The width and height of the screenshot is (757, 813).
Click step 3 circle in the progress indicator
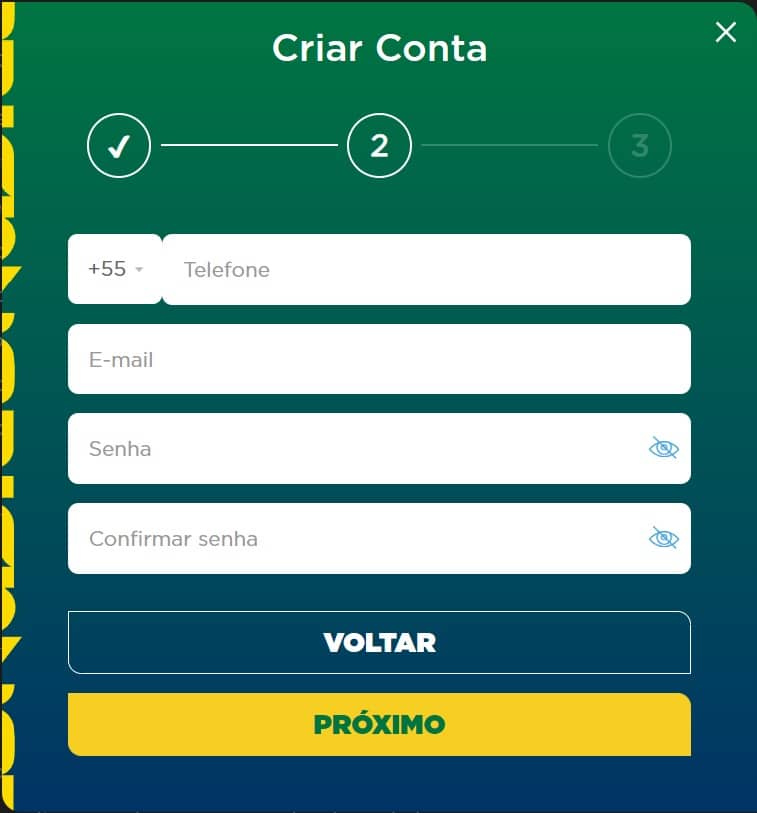639,145
